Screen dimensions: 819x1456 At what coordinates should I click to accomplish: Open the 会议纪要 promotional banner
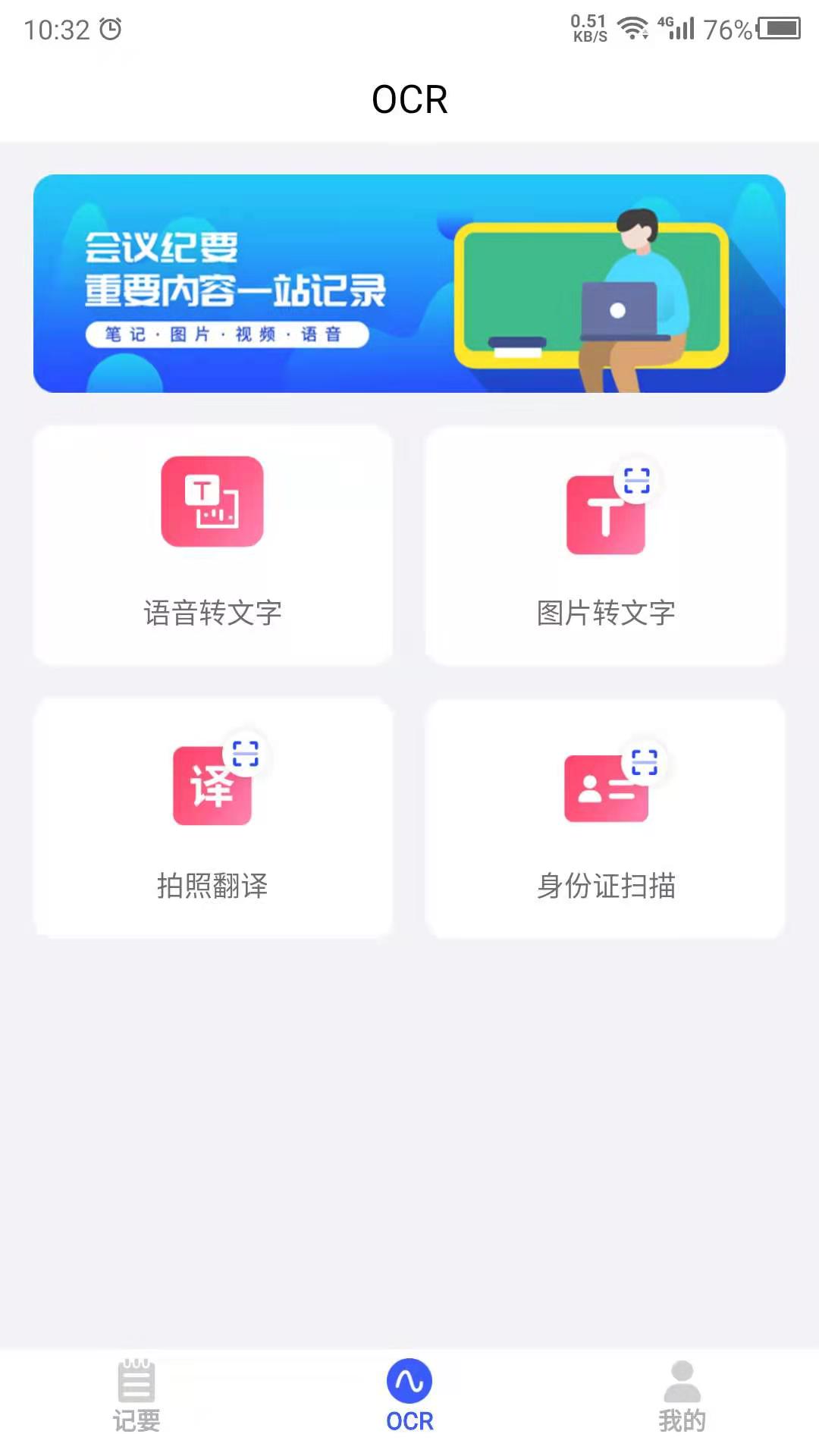tap(409, 284)
